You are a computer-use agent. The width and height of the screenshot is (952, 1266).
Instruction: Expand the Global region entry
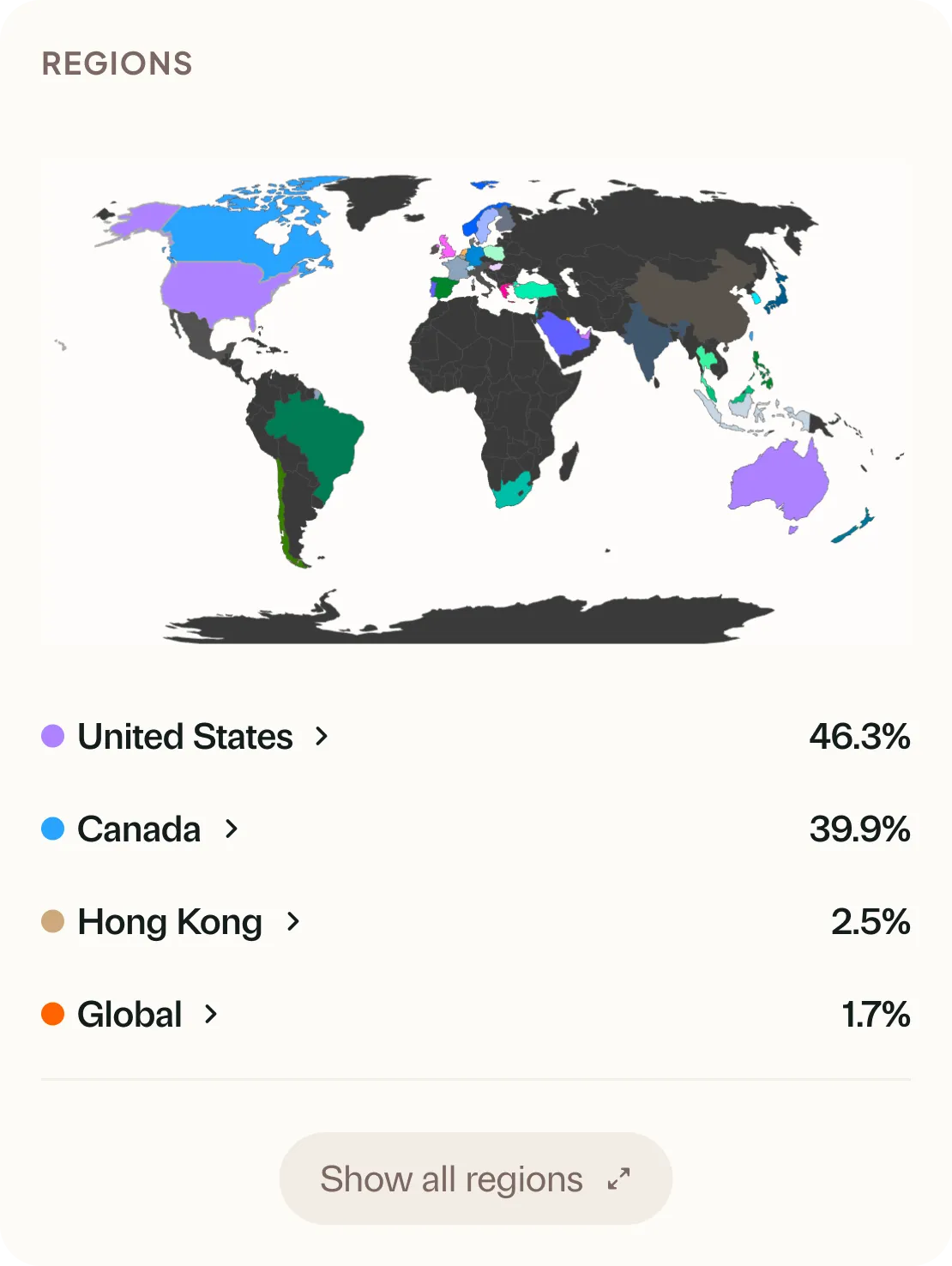tap(211, 1015)
